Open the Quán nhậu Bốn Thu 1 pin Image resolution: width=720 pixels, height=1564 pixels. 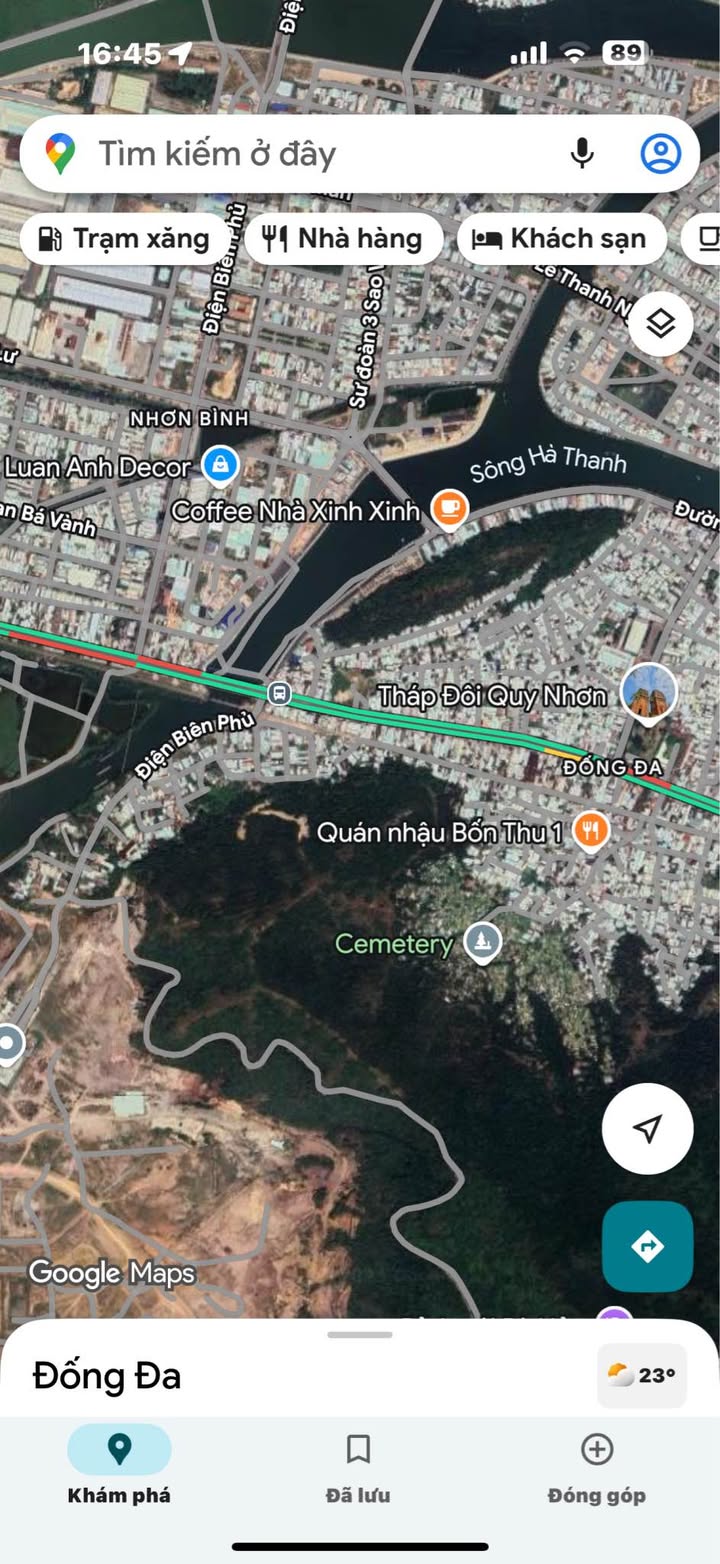(x=592, y=830)
